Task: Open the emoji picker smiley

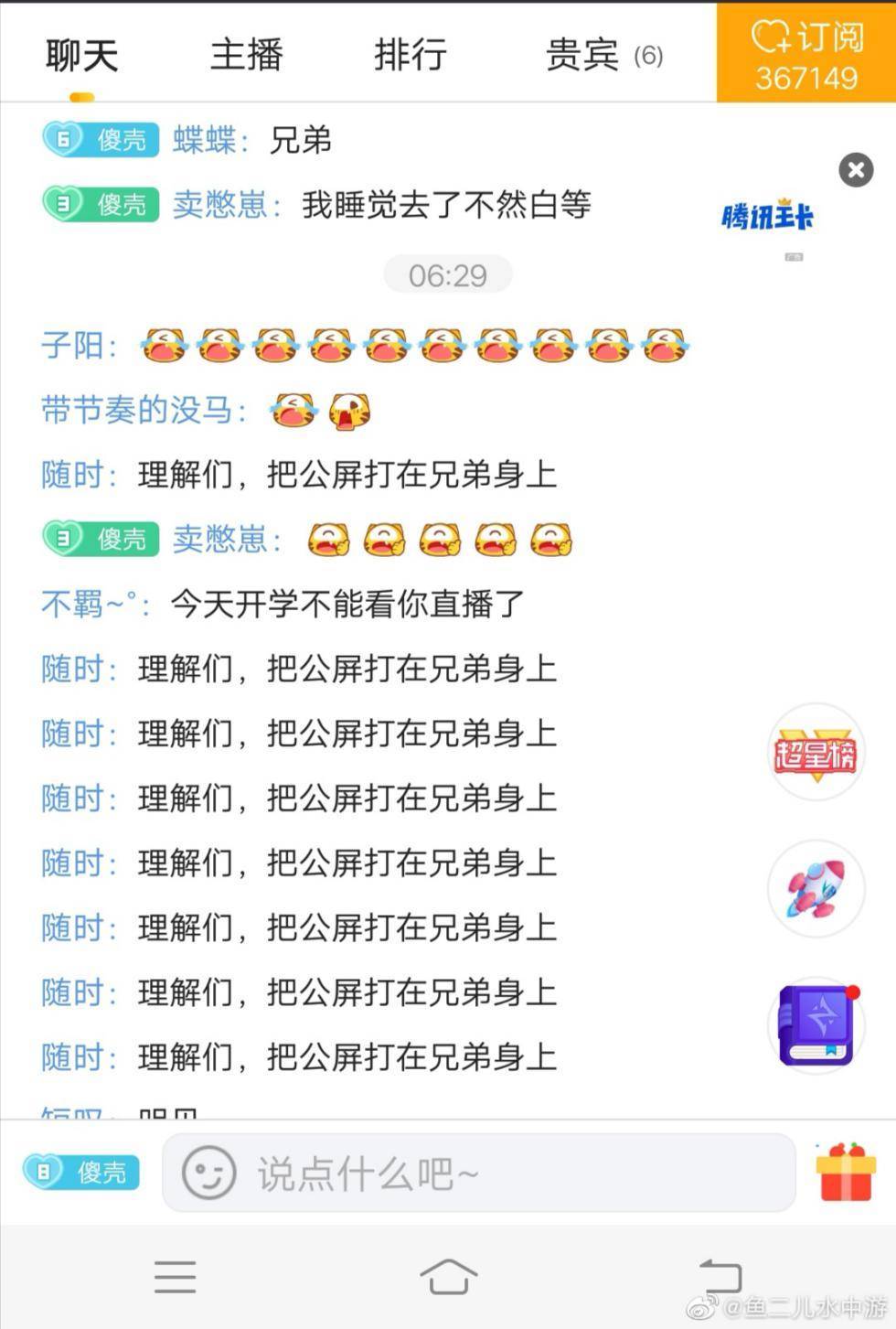Action: [208, 1173]
